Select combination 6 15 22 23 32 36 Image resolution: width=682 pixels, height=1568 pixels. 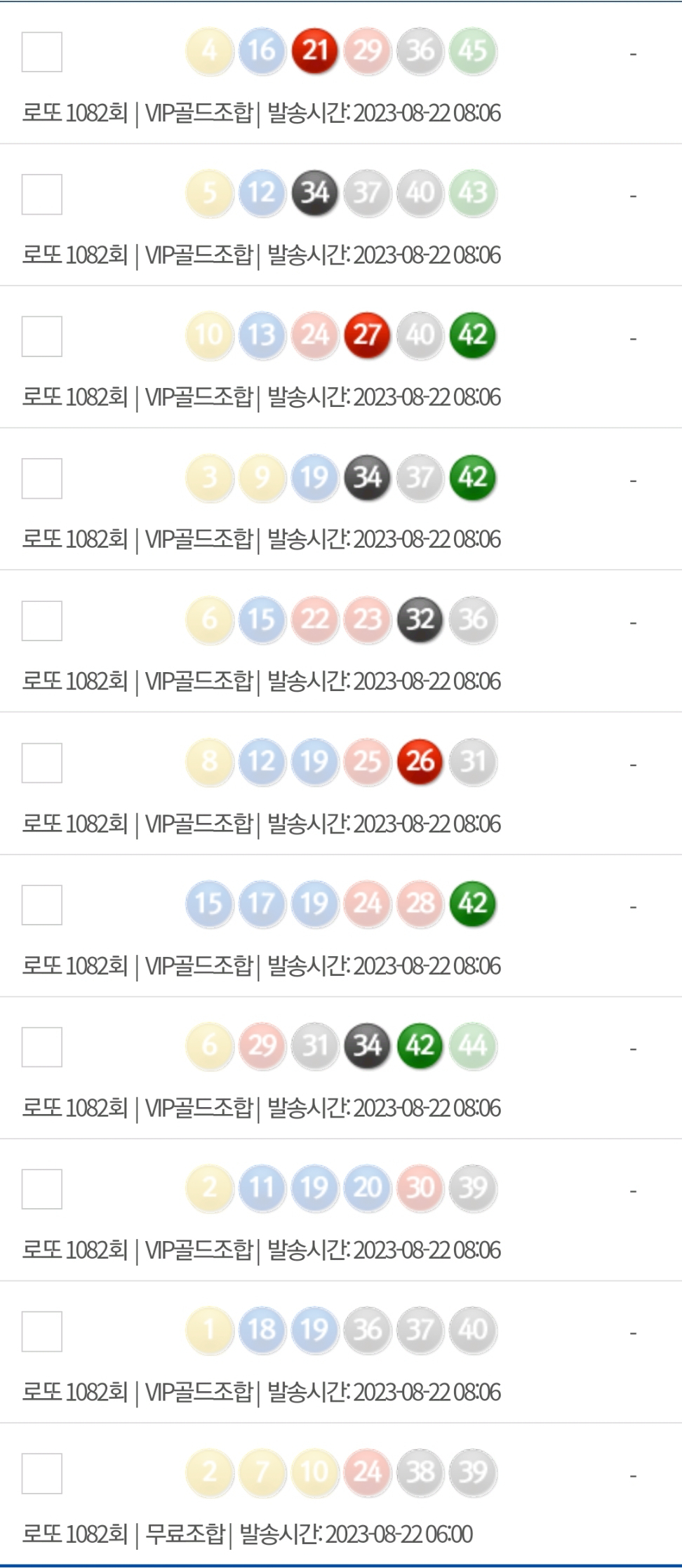point(42,621)
